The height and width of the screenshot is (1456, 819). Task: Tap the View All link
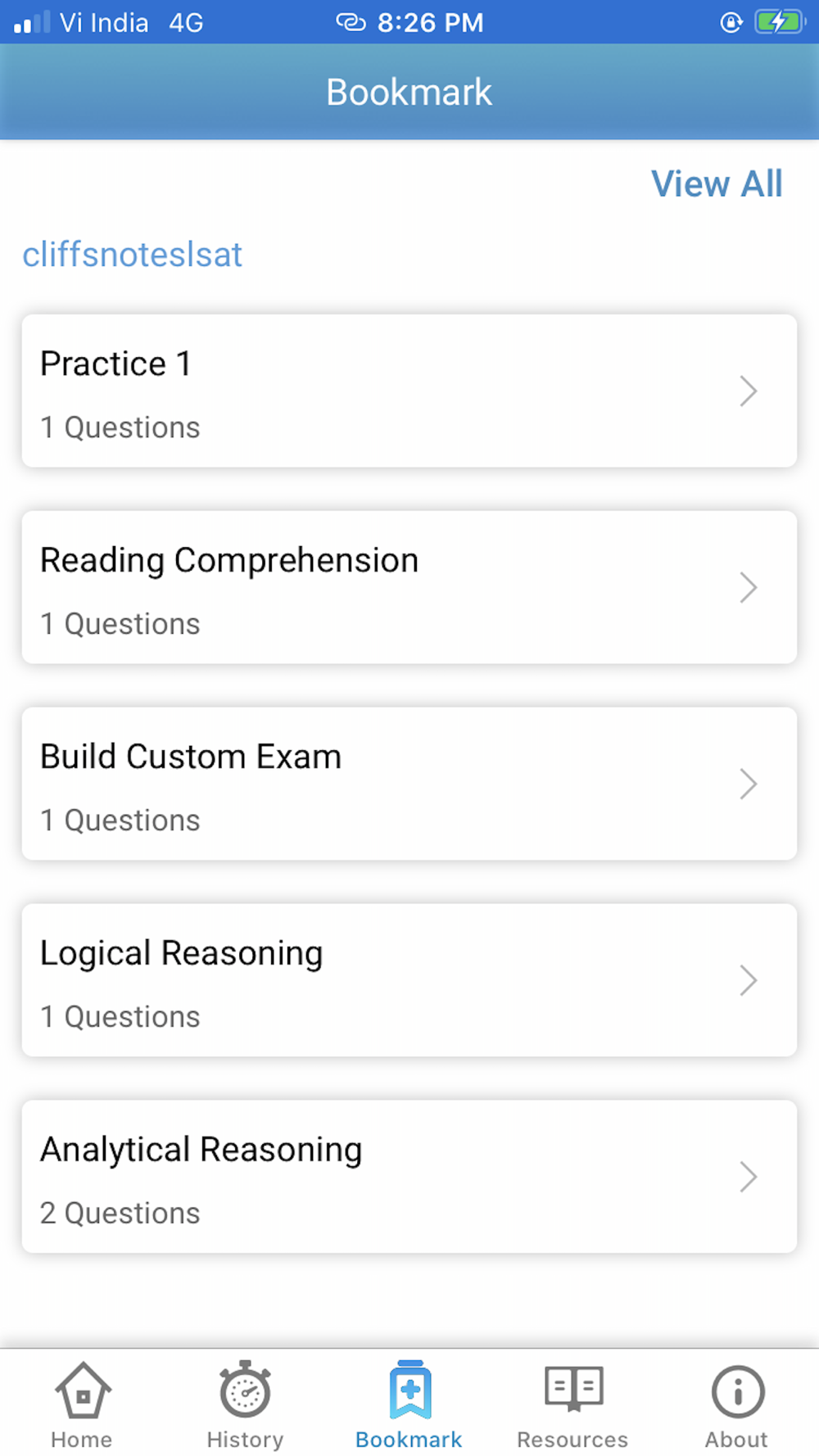(x=717, y=183)
